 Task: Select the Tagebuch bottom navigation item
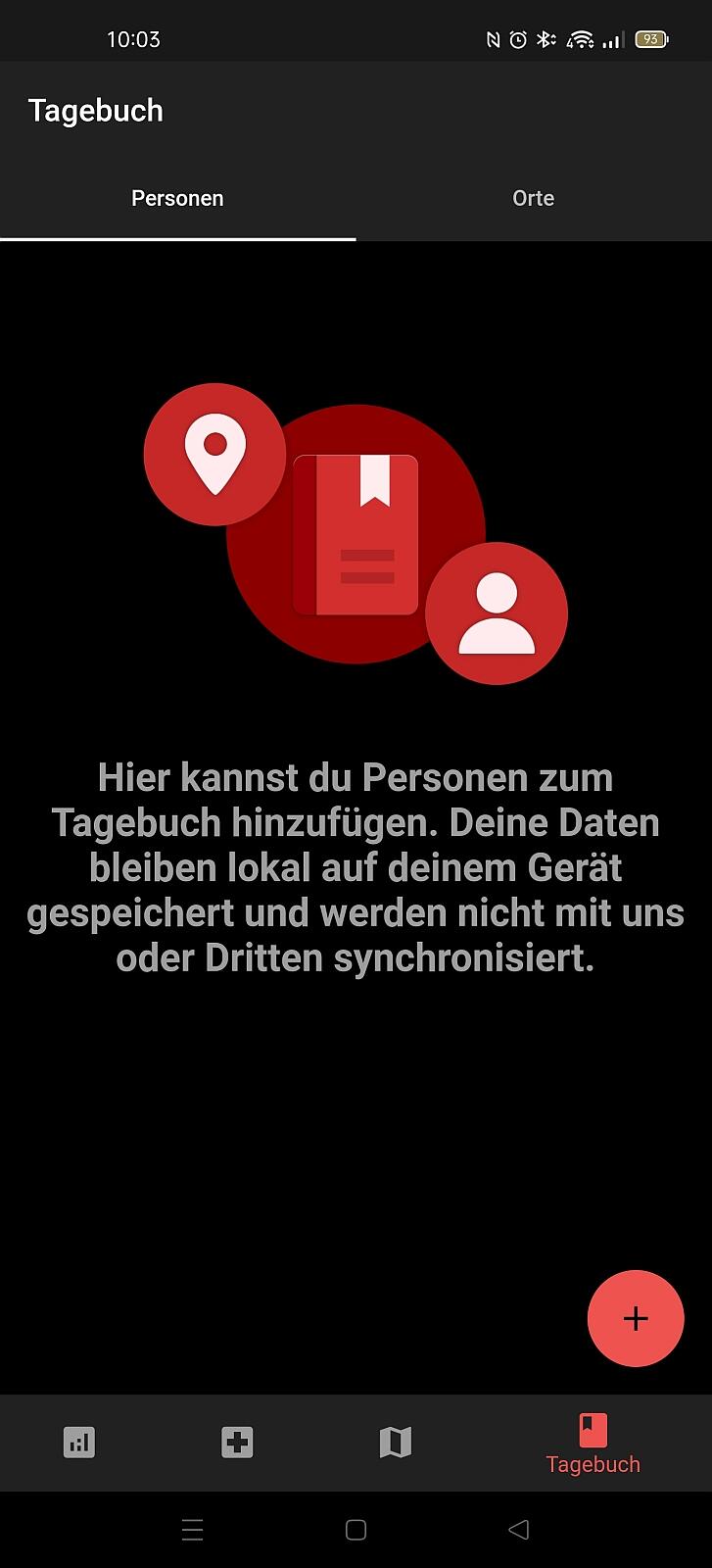(x=593, y=1444)
